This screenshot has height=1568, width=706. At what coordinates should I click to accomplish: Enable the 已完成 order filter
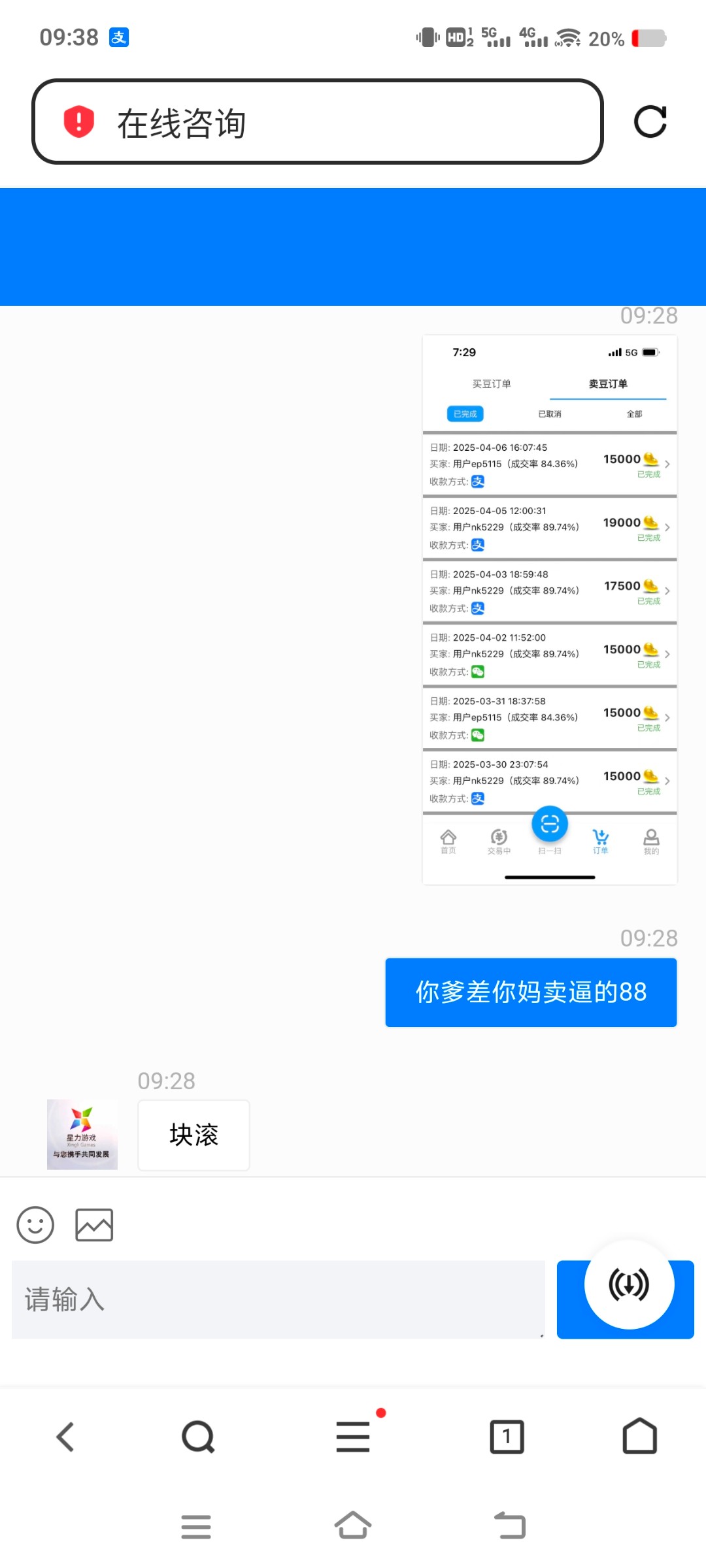point(464,414)
